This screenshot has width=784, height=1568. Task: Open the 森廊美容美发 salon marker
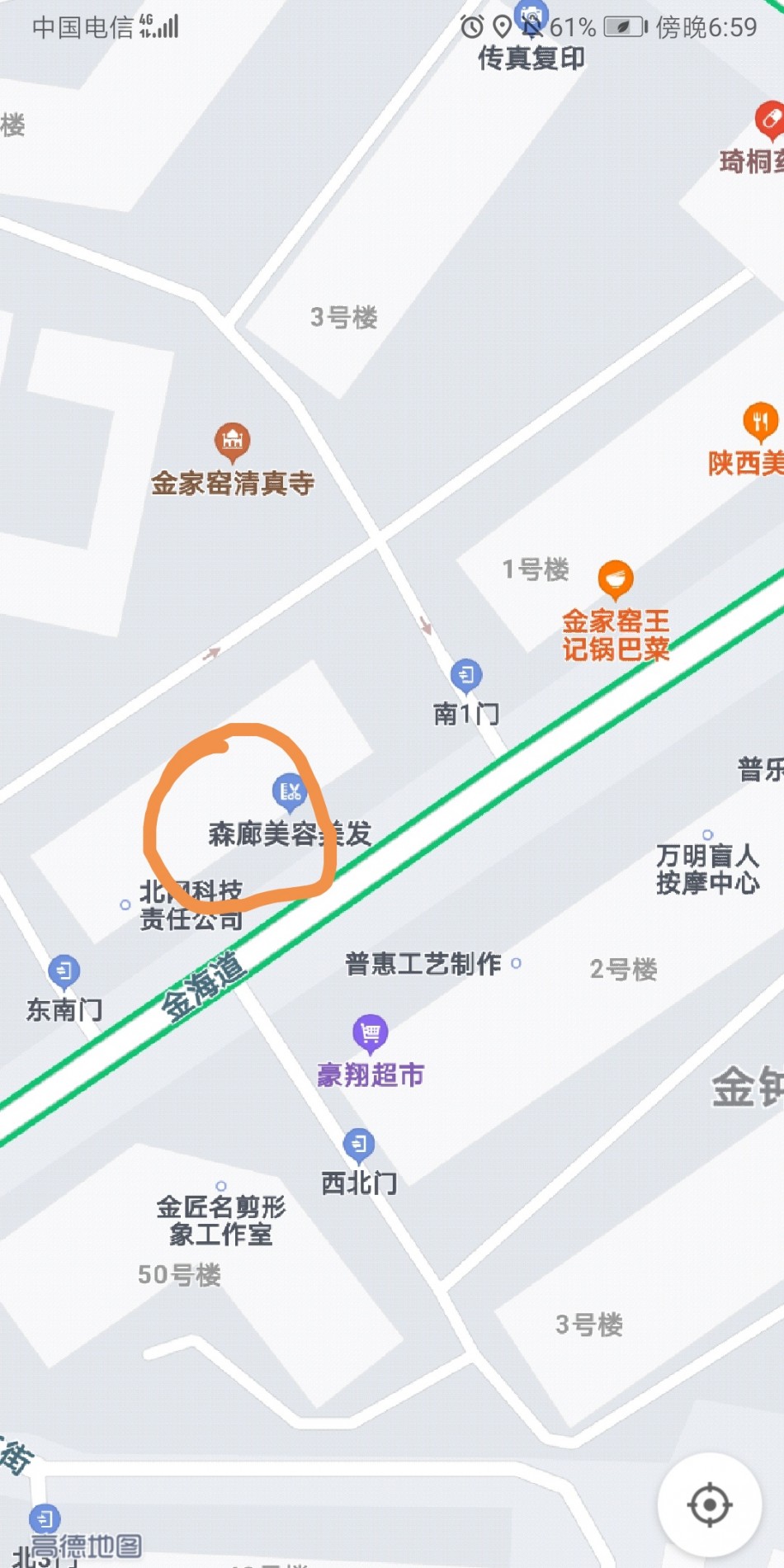point(290,791)
